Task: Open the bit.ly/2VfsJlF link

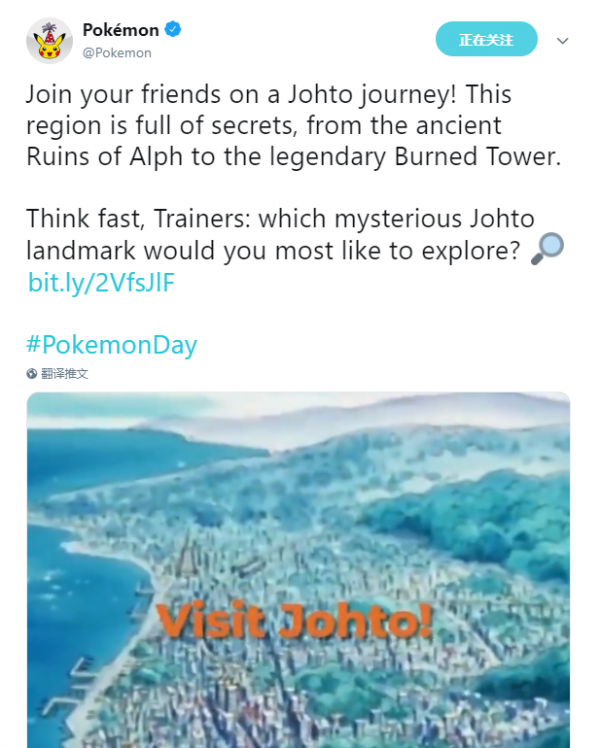Action: (101, 283)
